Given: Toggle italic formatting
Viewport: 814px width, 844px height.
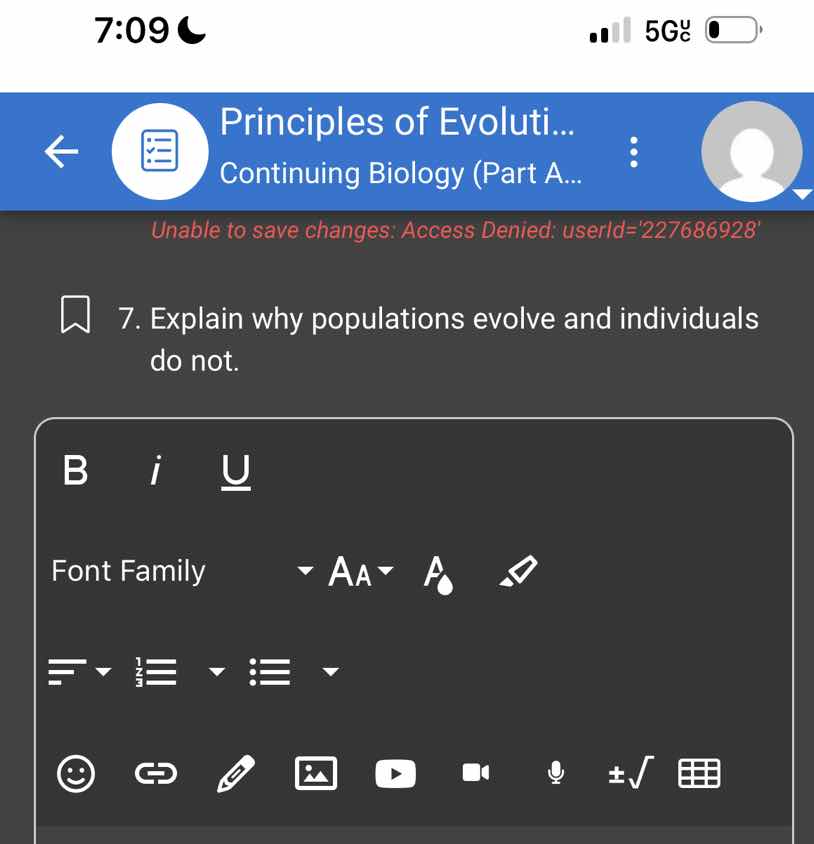Looking at the screenshot, I should pyautogui.click(x=155, y=470).
